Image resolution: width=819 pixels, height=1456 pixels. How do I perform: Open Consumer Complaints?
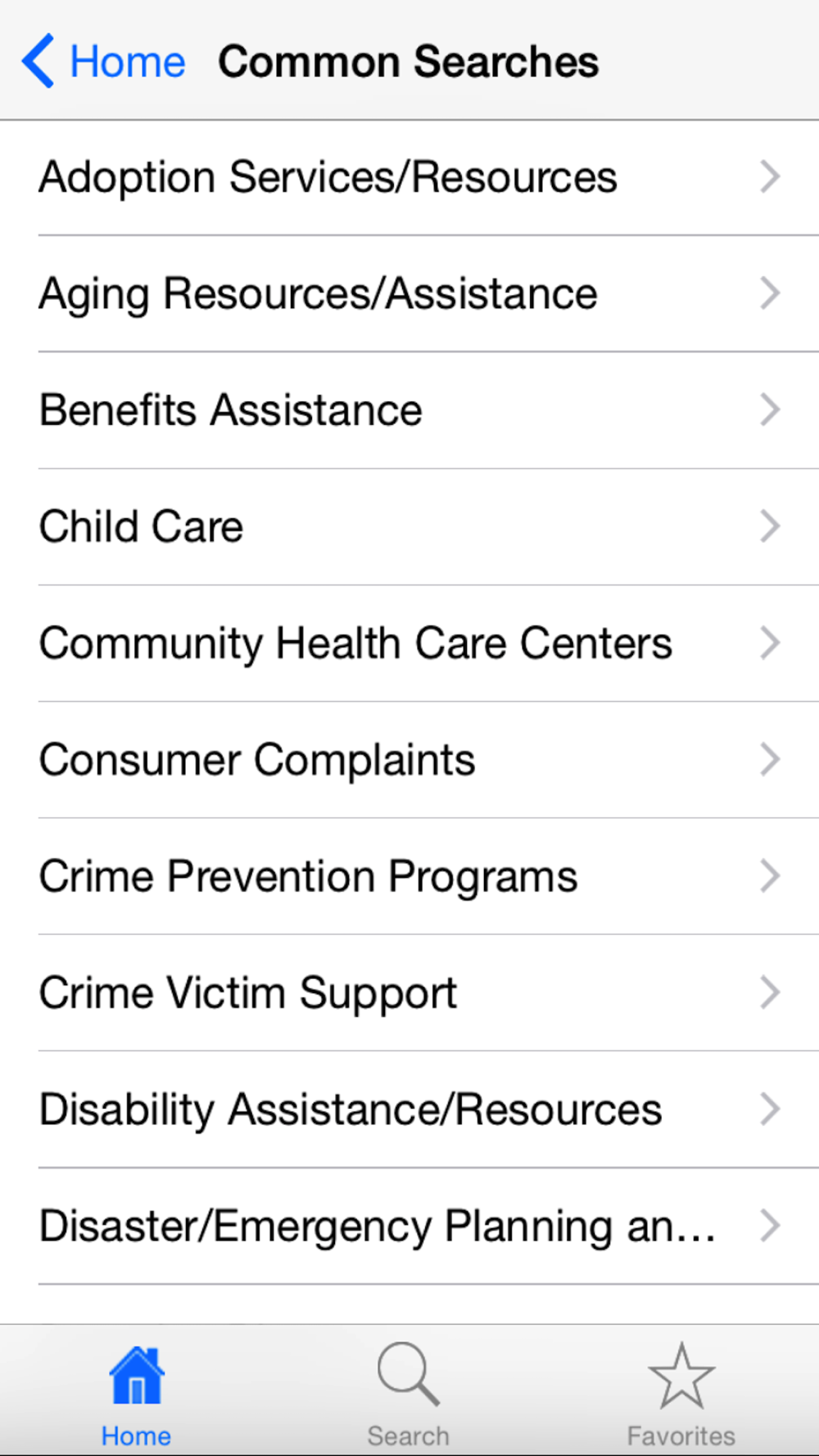(409, 760)
